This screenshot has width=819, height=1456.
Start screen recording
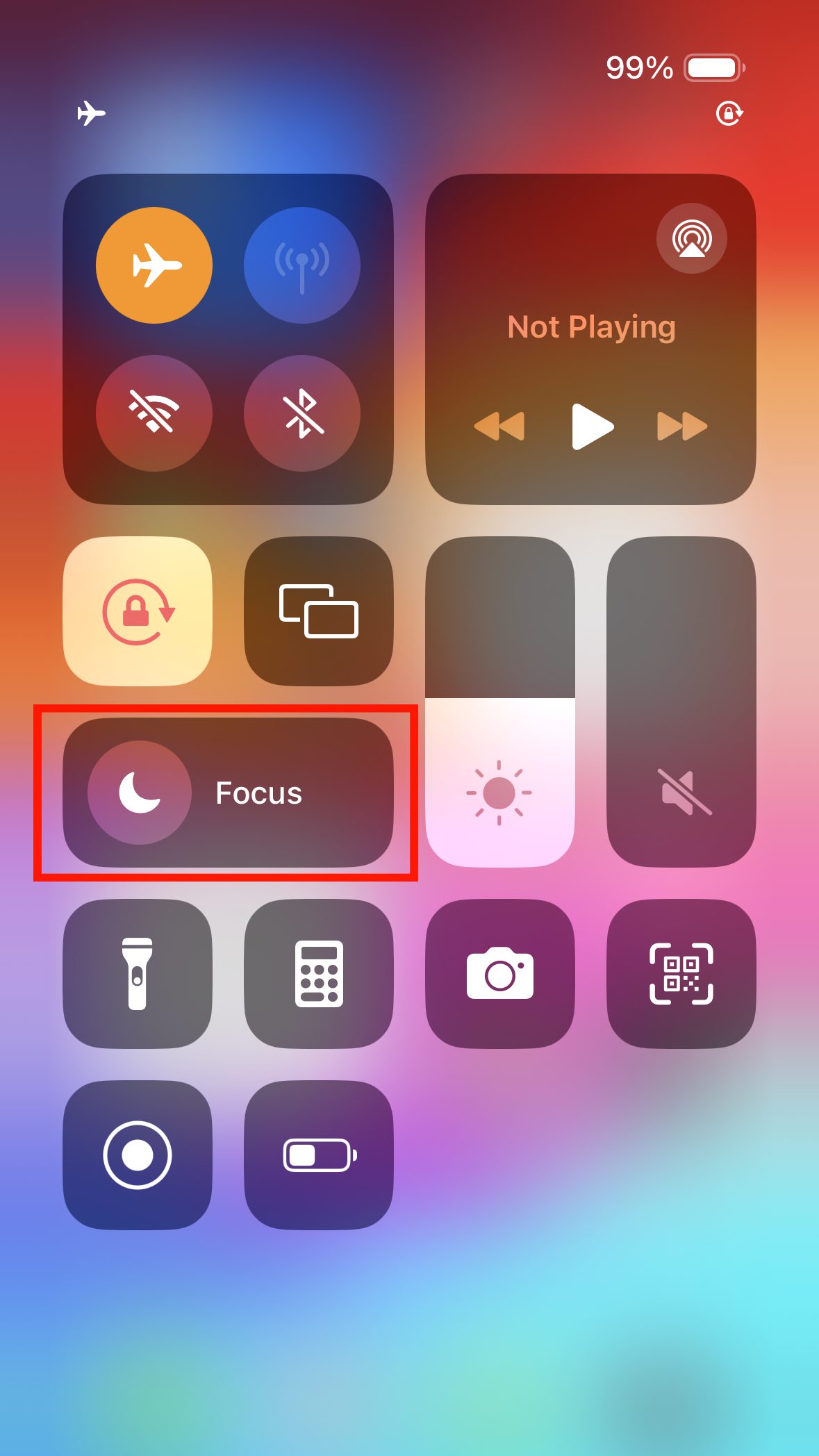(138, 1155)
